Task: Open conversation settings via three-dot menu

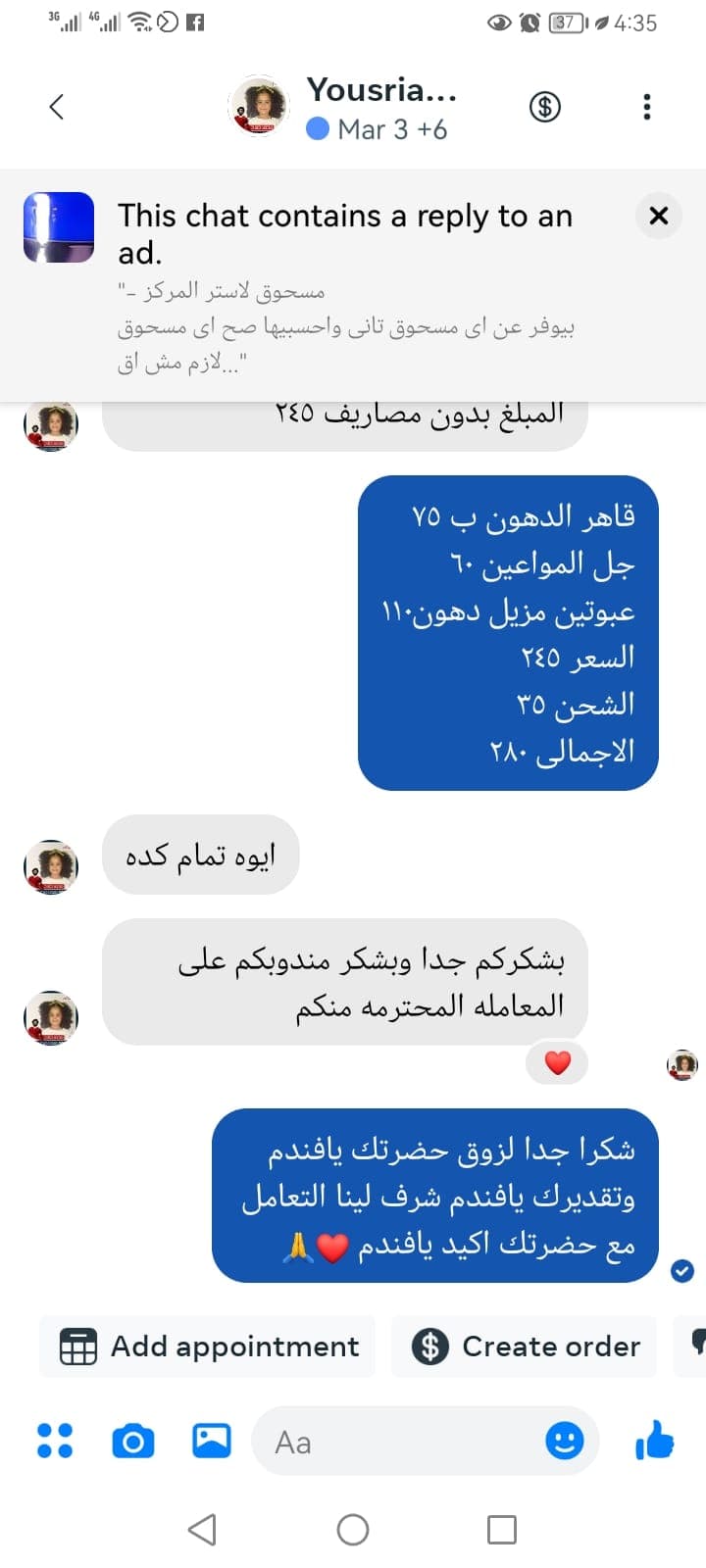Action: pyautogui.click(x=646, y=108)
